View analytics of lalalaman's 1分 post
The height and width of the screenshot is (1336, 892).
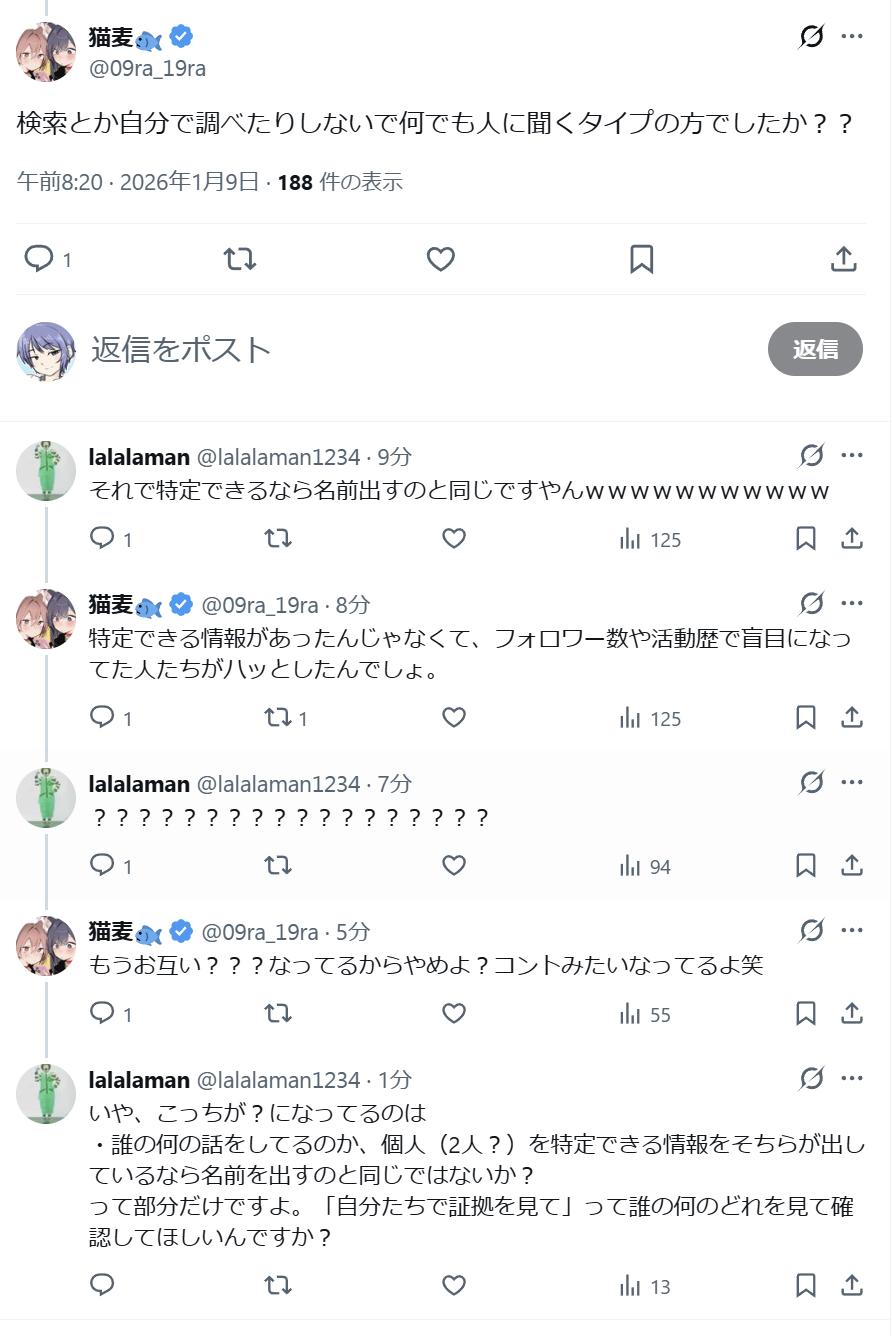pyautogui.click(x=645, y=1286)
